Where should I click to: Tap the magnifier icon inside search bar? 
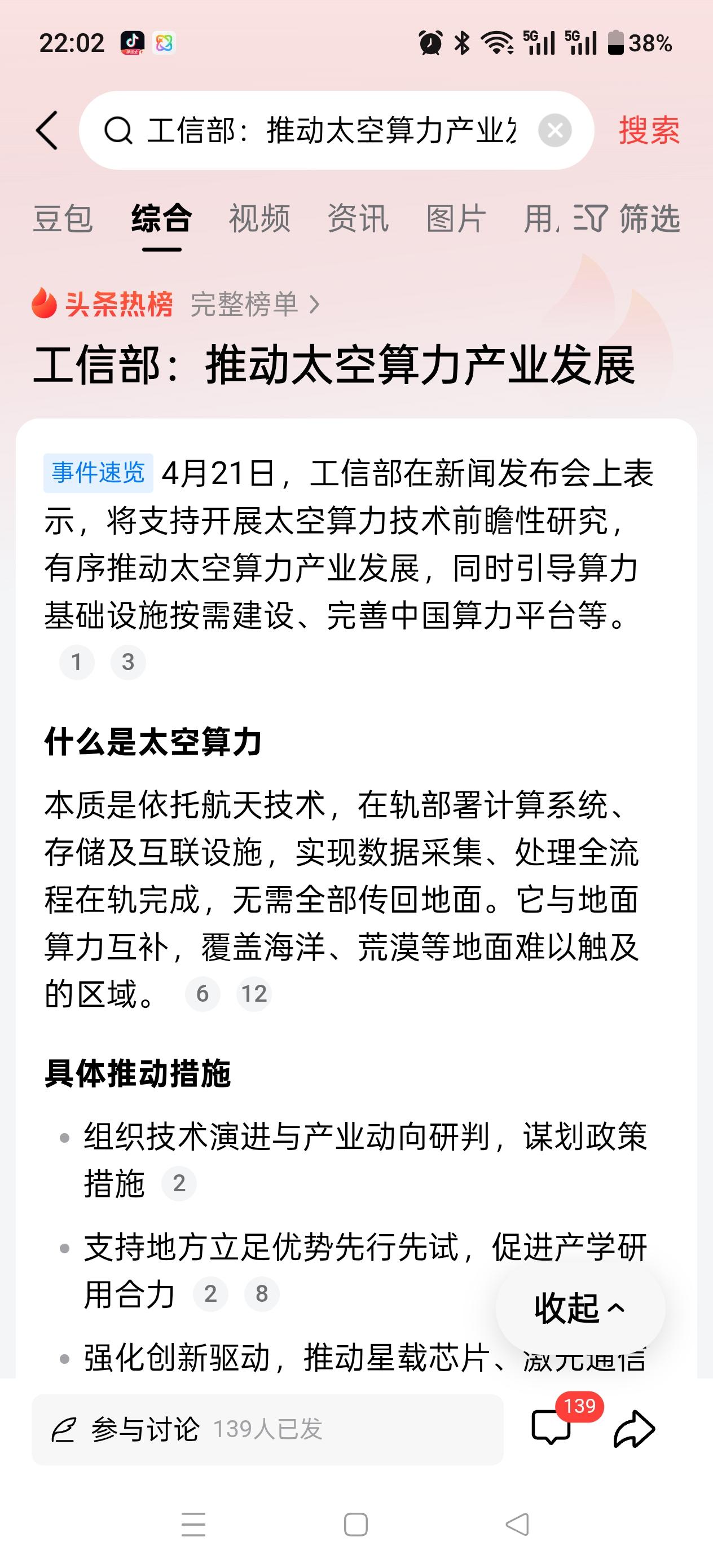[120, 130]
